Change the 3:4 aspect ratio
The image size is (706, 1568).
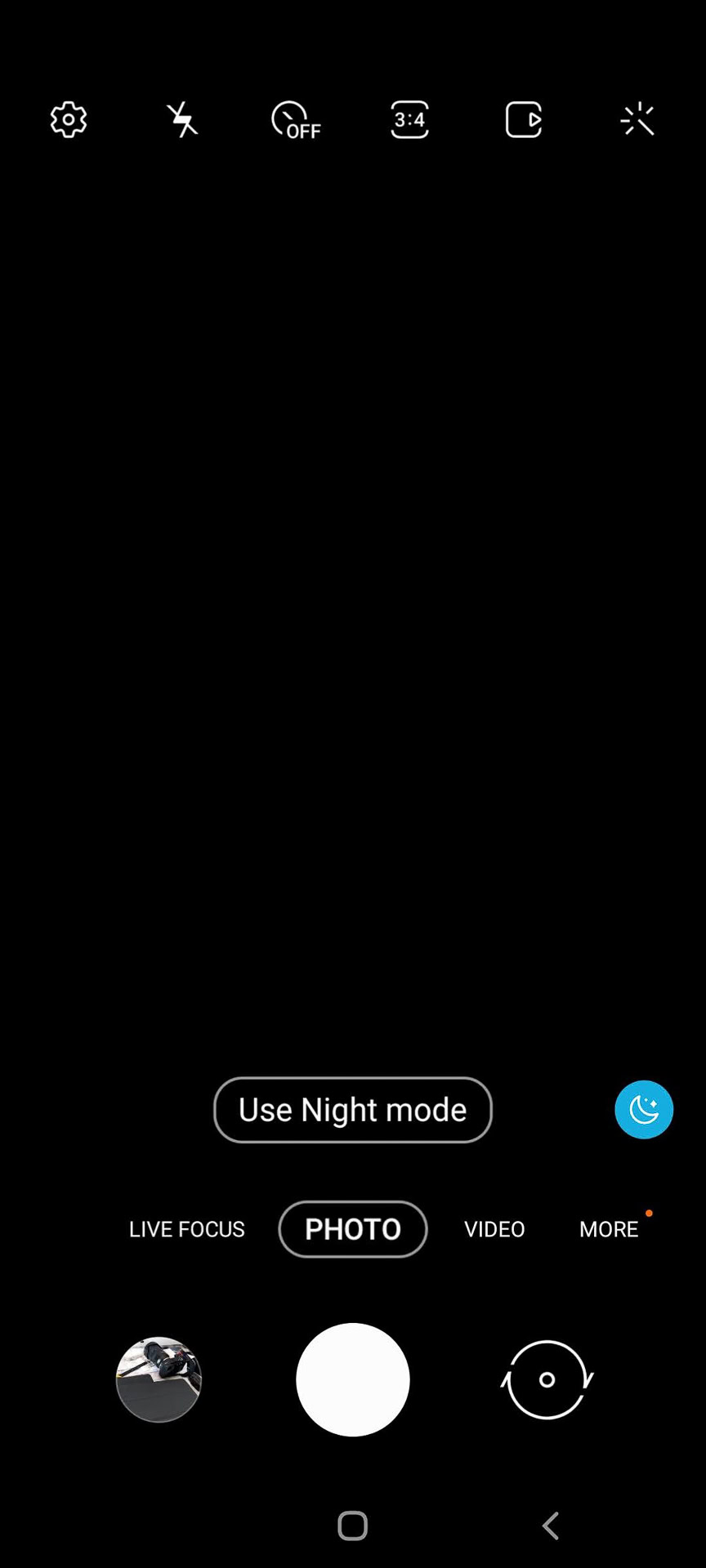click(x=409, y=120)
